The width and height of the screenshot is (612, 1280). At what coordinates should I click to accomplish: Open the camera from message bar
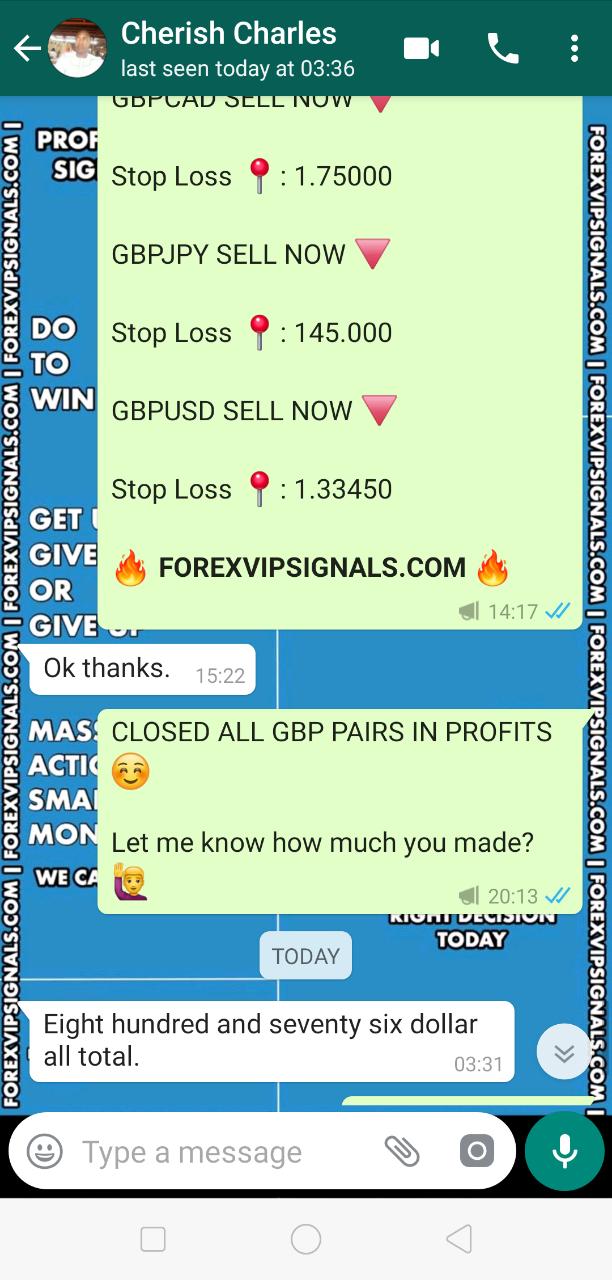(477, 1152)
